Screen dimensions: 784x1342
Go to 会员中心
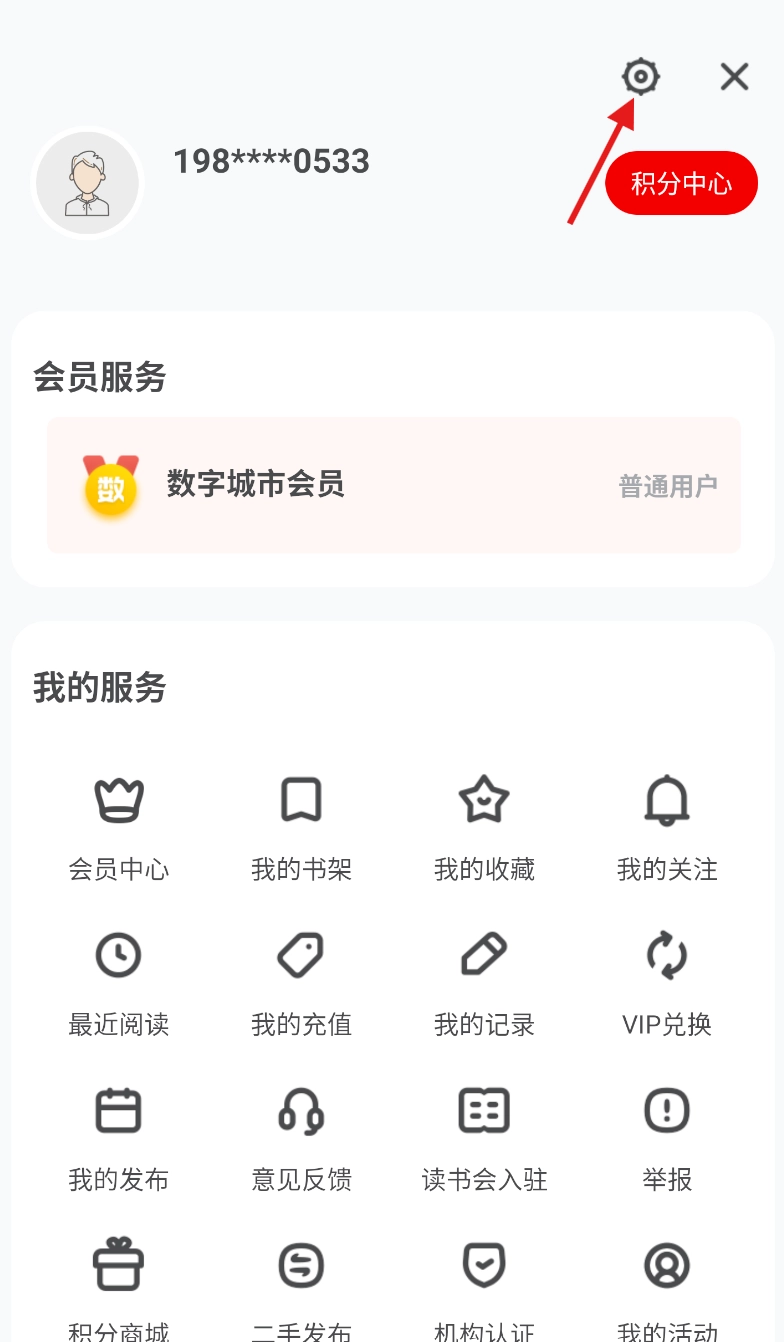click(119, 827)
